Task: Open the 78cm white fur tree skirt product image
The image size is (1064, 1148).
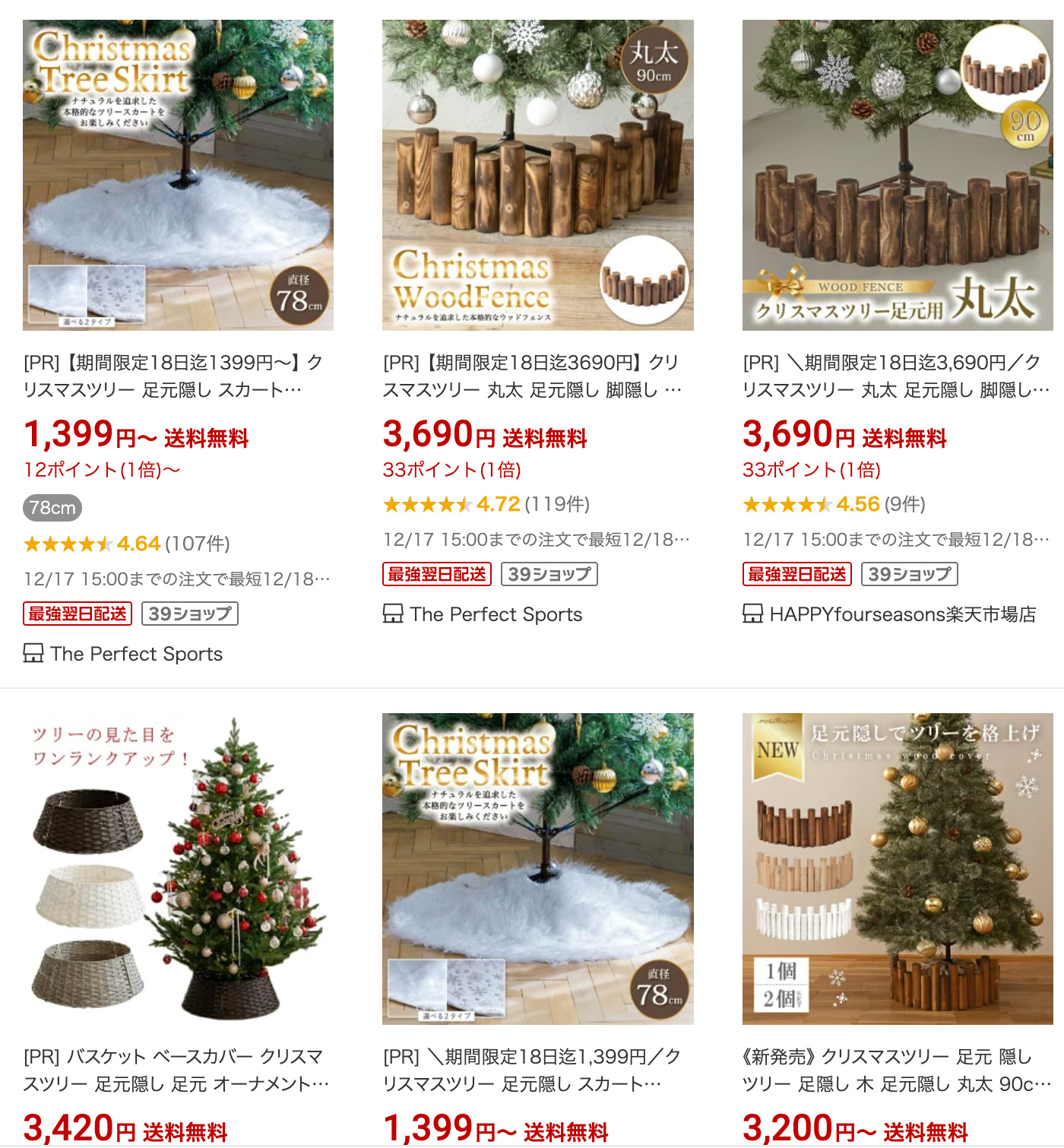Action: [x=178, y=175]
